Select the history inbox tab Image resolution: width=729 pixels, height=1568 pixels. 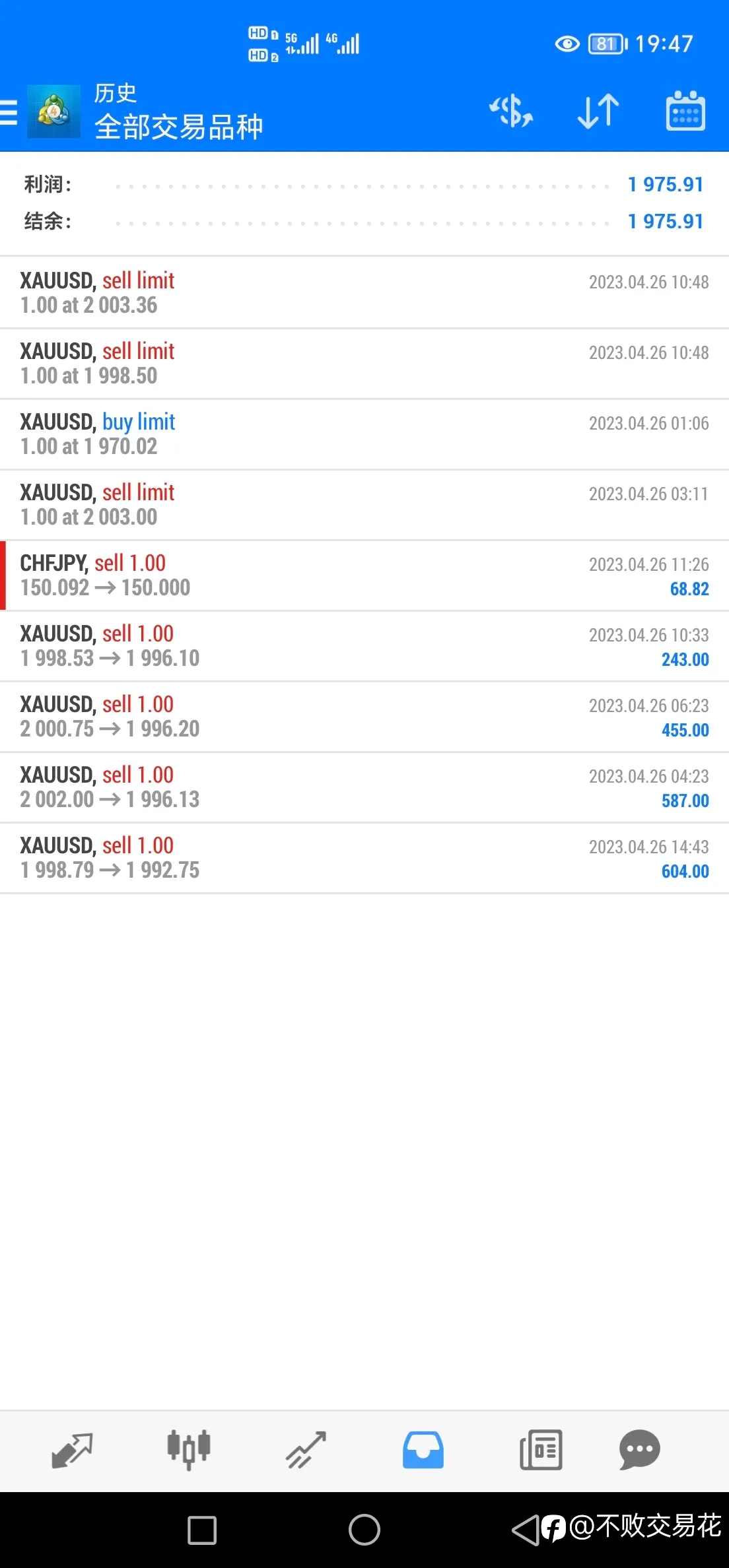pos(423,1451)
